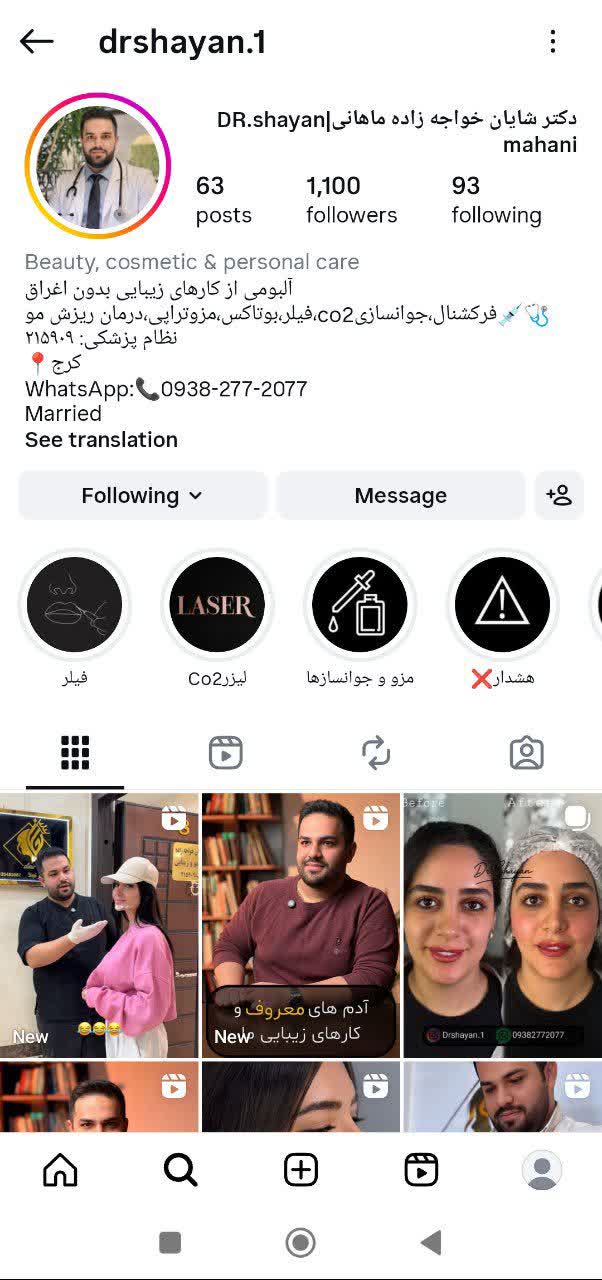View the profile picture story
This screenshot has width=602, height=1280.
point(97,165)
